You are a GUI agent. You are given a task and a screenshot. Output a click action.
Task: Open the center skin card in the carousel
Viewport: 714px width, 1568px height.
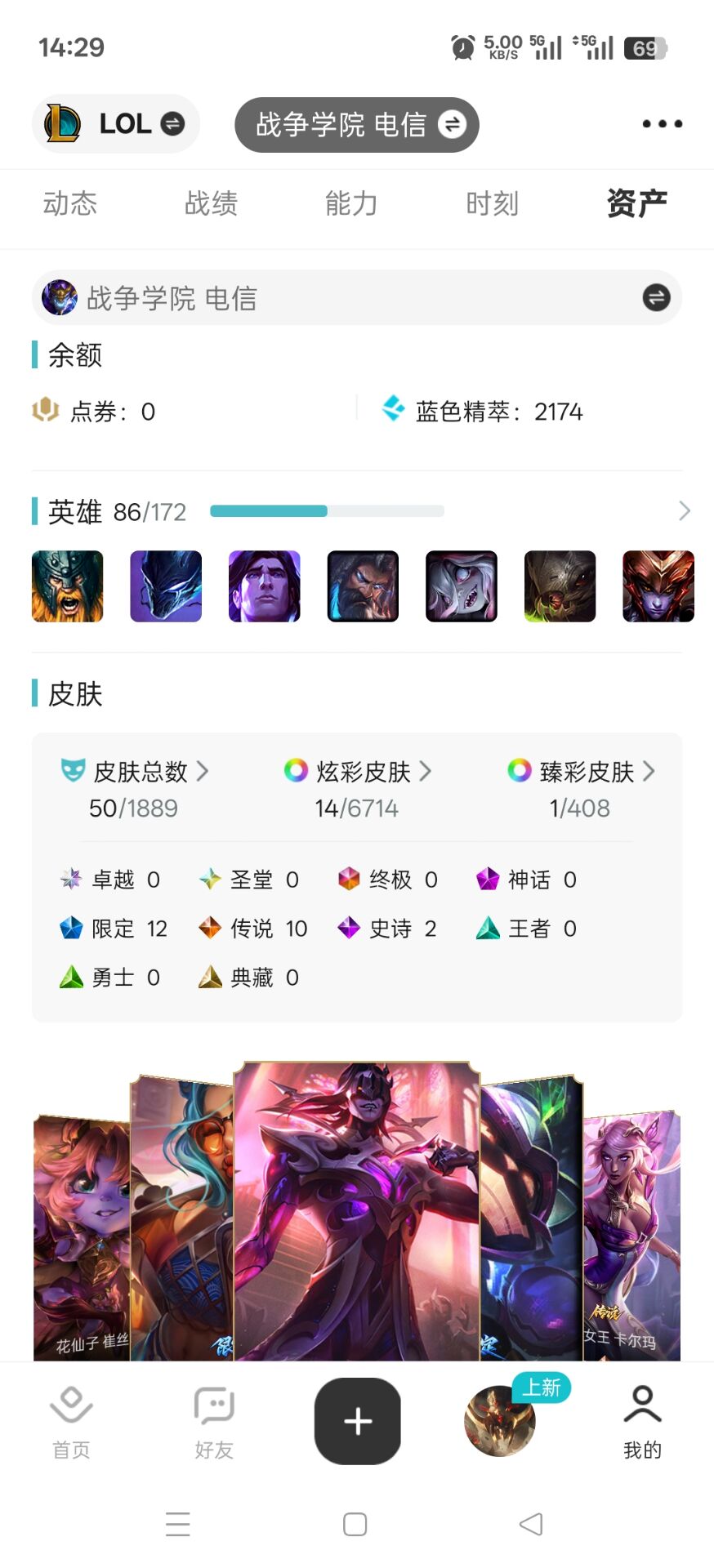pyautogui.click(x=356, y=1210)
